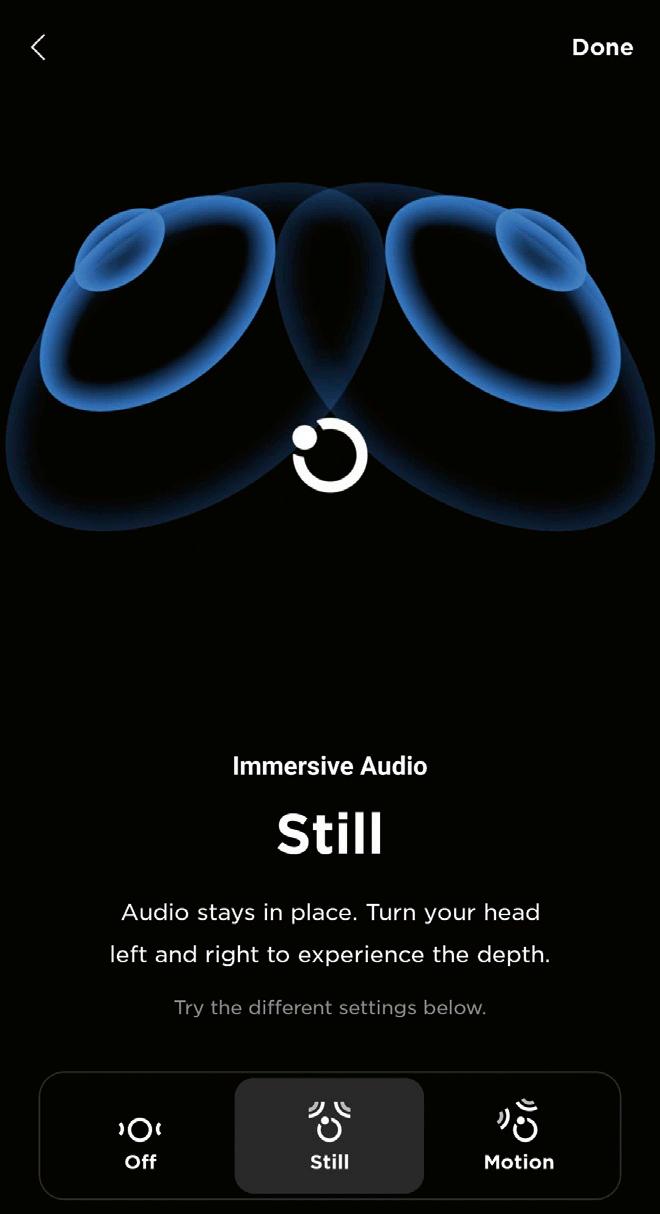Go back using the top arrow
The image size is (660, 1214).
point(38,47)
